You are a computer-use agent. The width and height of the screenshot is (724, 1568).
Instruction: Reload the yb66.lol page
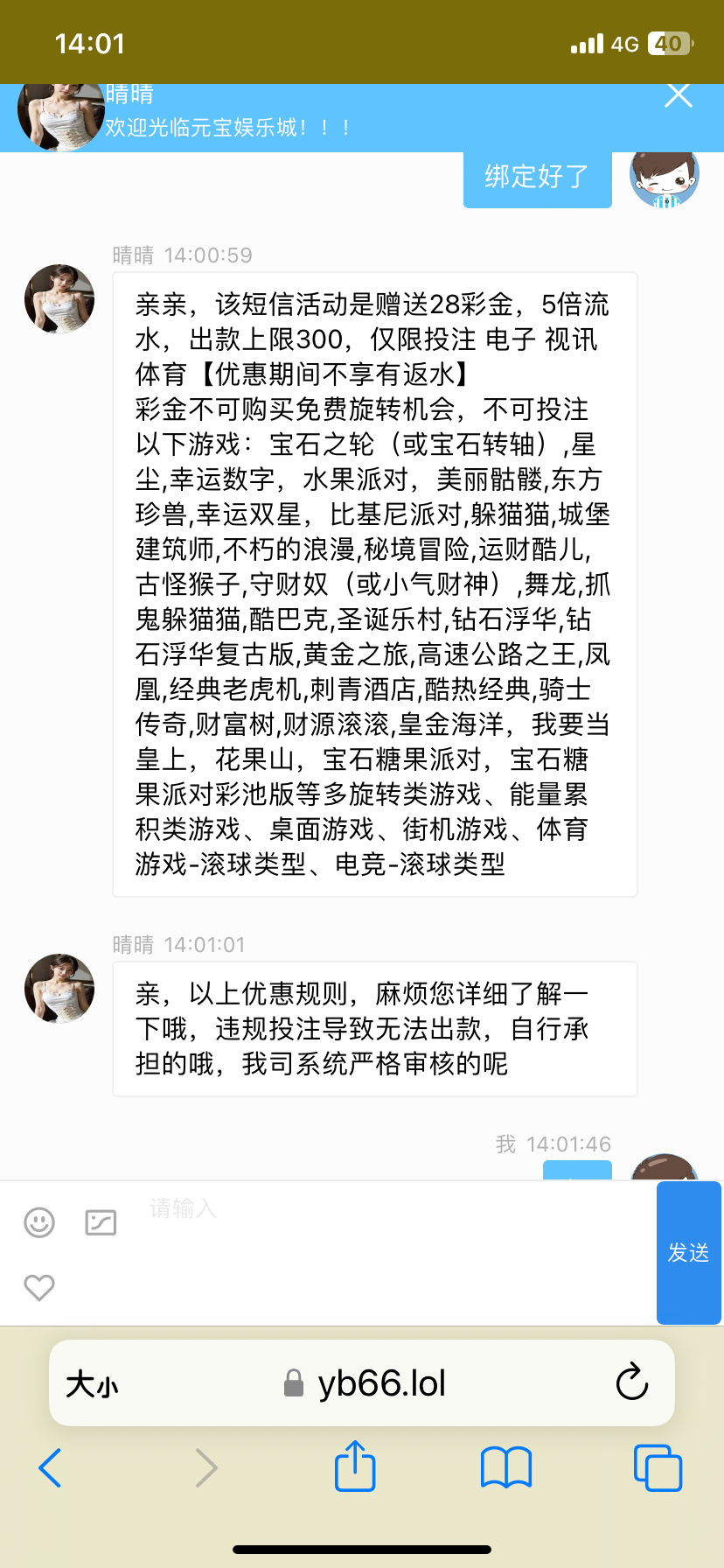631,1382
